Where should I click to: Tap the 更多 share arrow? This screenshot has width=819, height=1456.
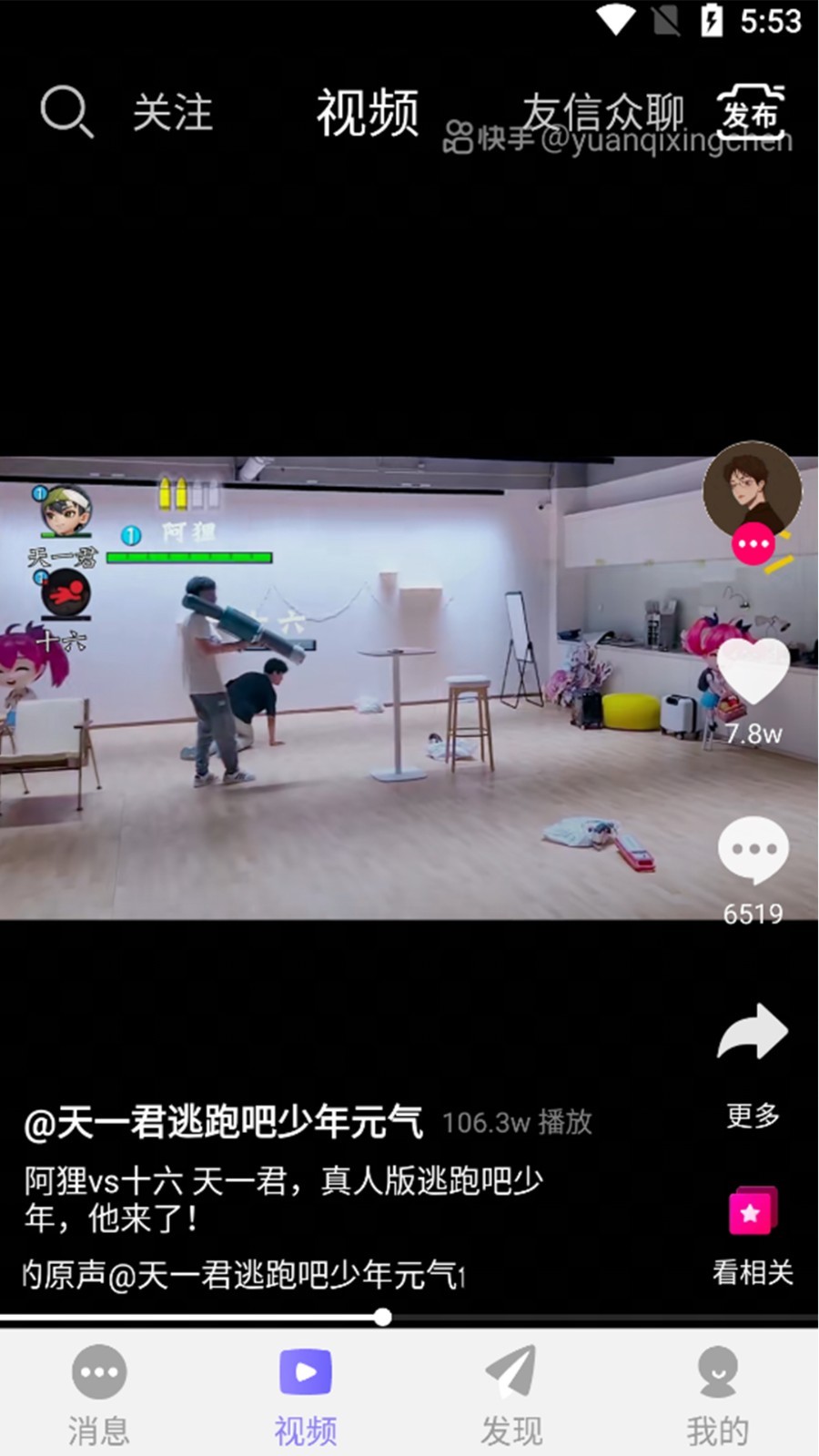[x=753, y=1035]
